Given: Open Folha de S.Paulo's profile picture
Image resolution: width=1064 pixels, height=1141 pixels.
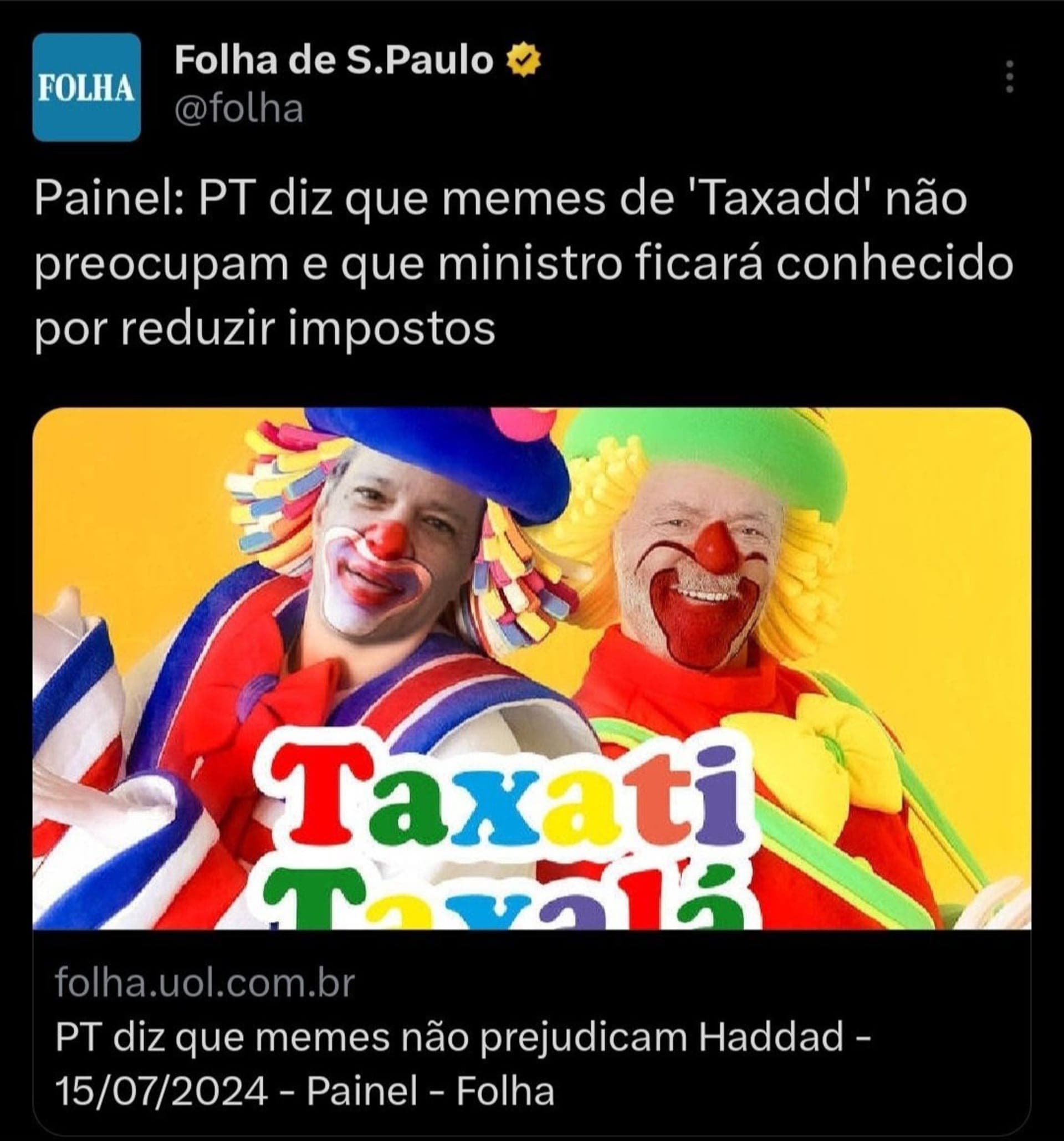Looking at the screenshot, I should 86,87.
